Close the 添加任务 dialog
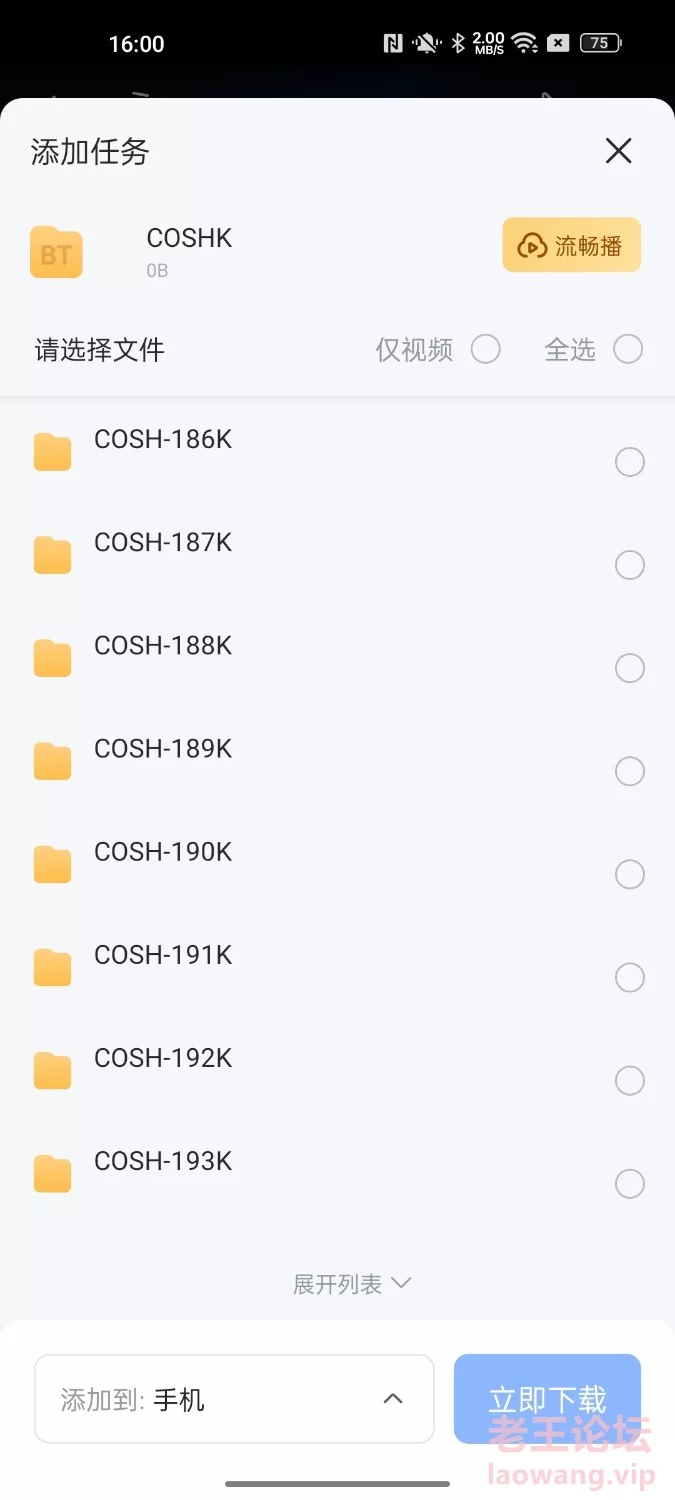 pyautogui.click(x=618, y=151)
